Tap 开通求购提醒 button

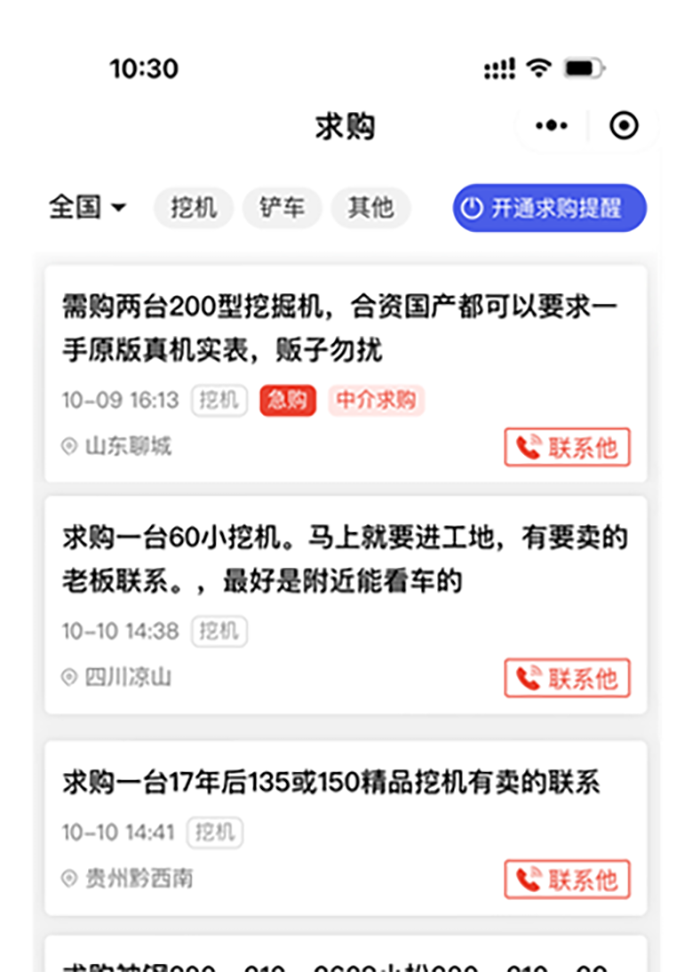point(549,208)
